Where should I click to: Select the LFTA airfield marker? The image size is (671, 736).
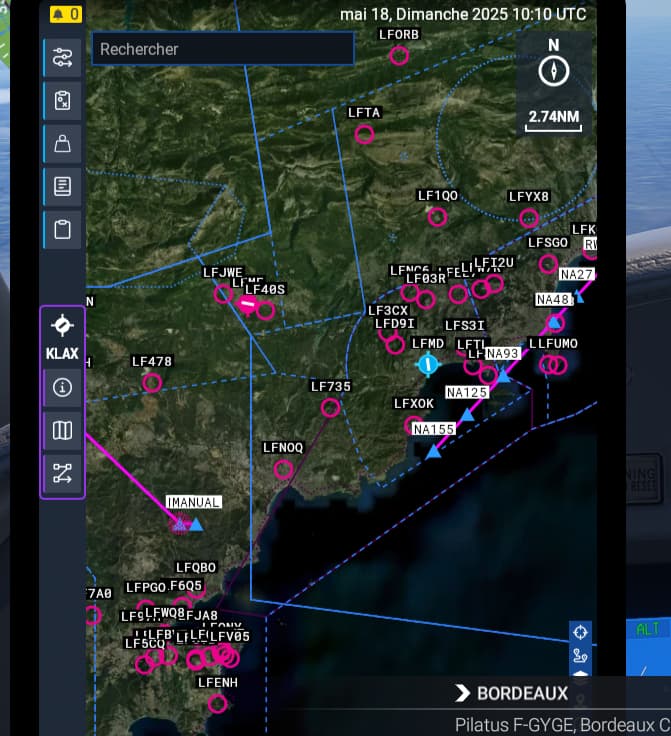[x=365, y=134]
